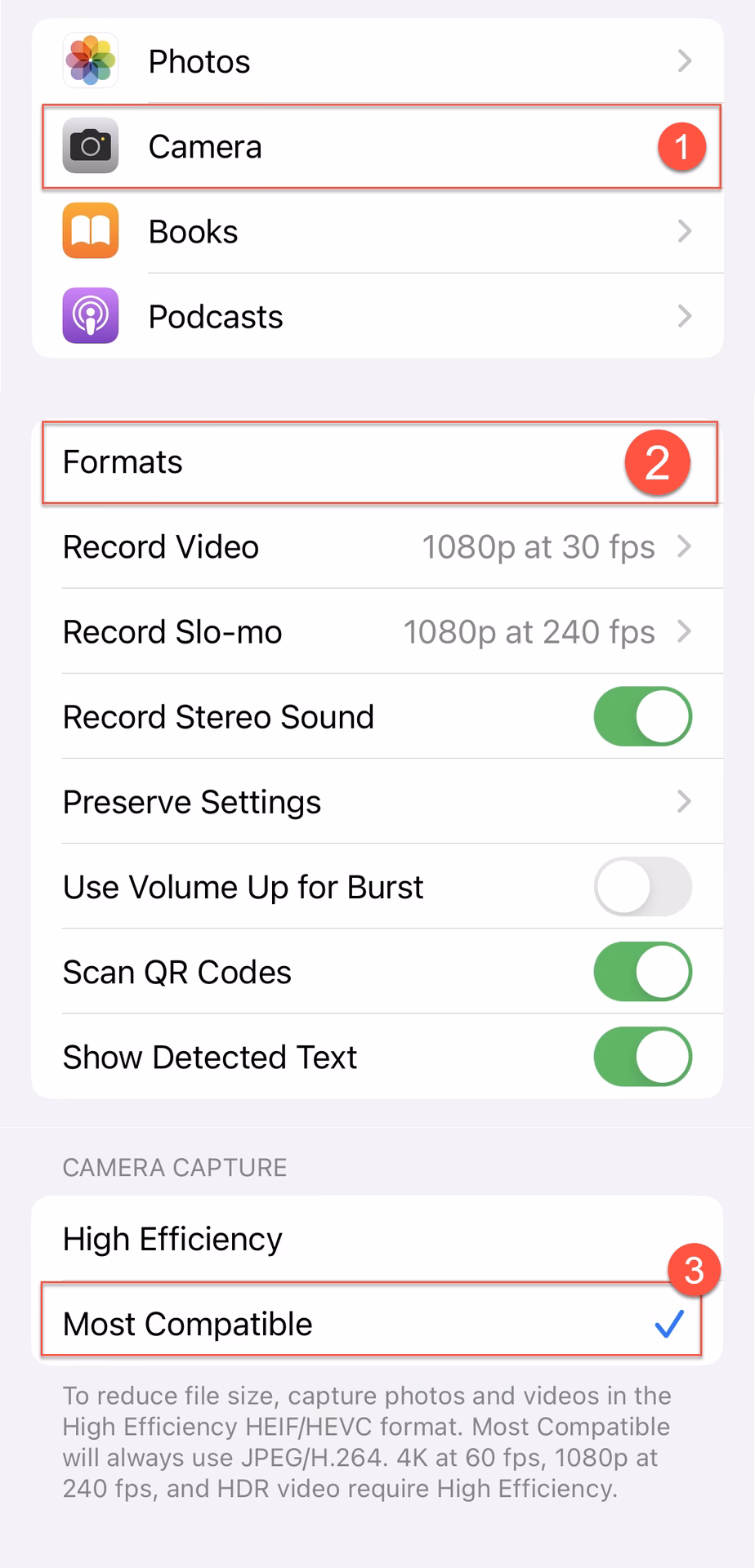Expand the Preserve Settings section
Screen dimensions: 755x1568
[x=685, y=802]
